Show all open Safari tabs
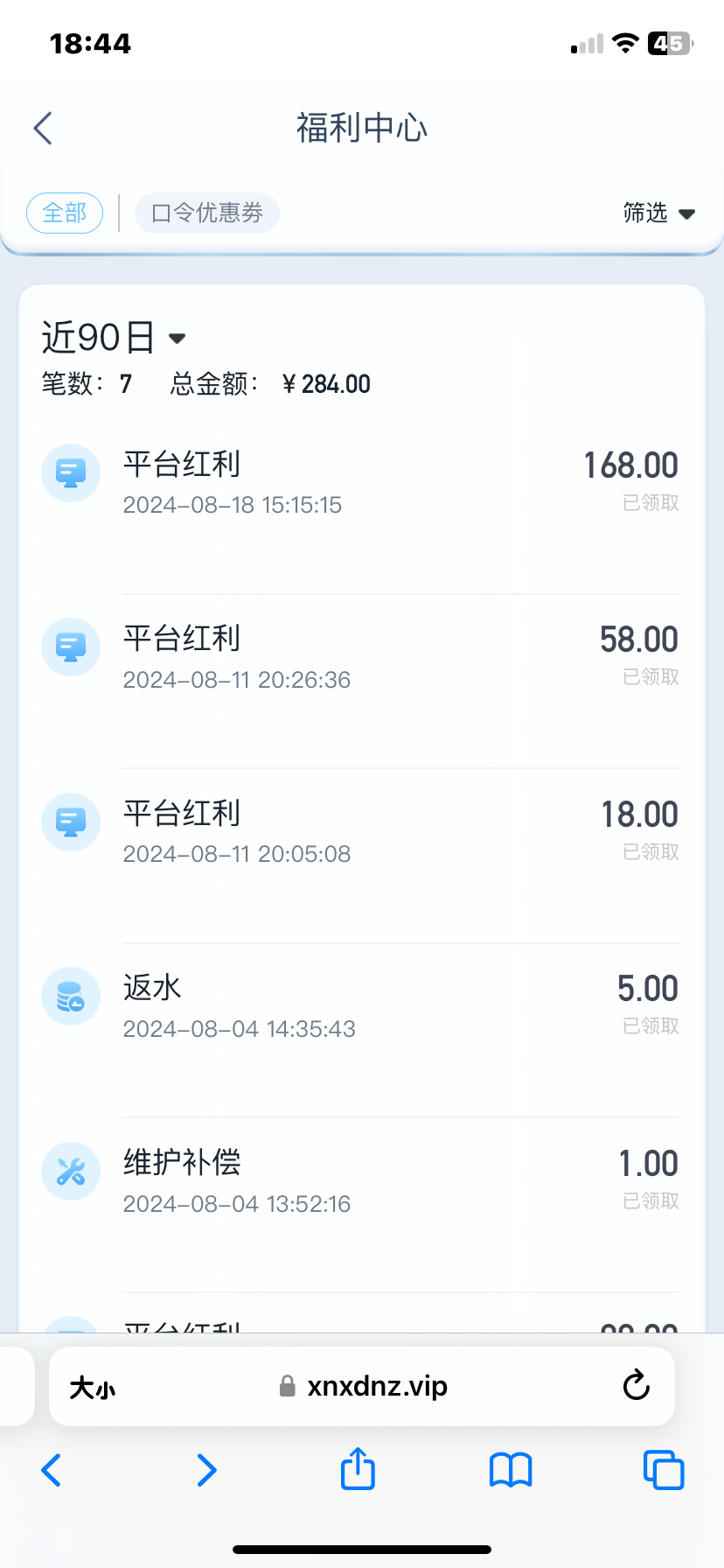 (x=663, y=1470)
